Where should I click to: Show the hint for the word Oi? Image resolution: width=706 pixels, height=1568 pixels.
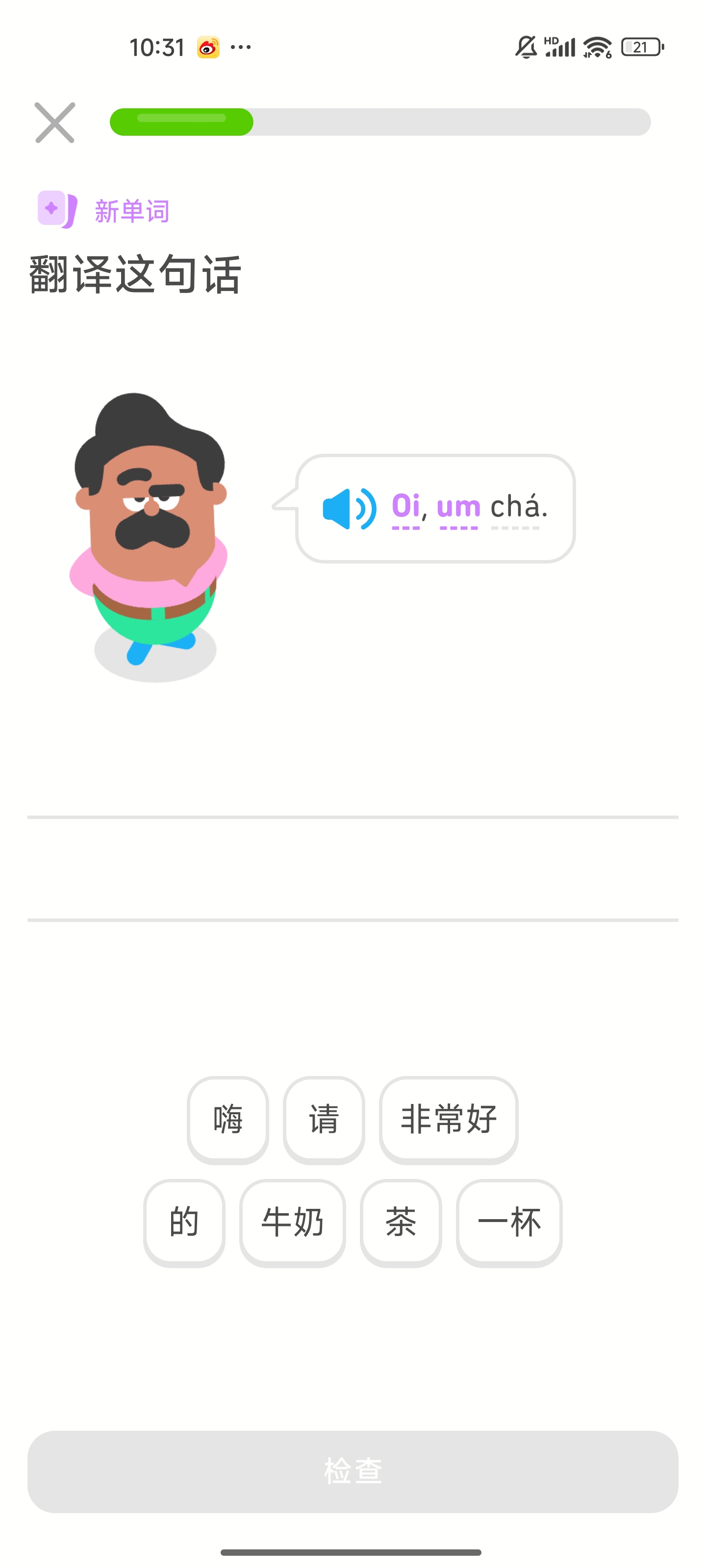tap(405, 507)
